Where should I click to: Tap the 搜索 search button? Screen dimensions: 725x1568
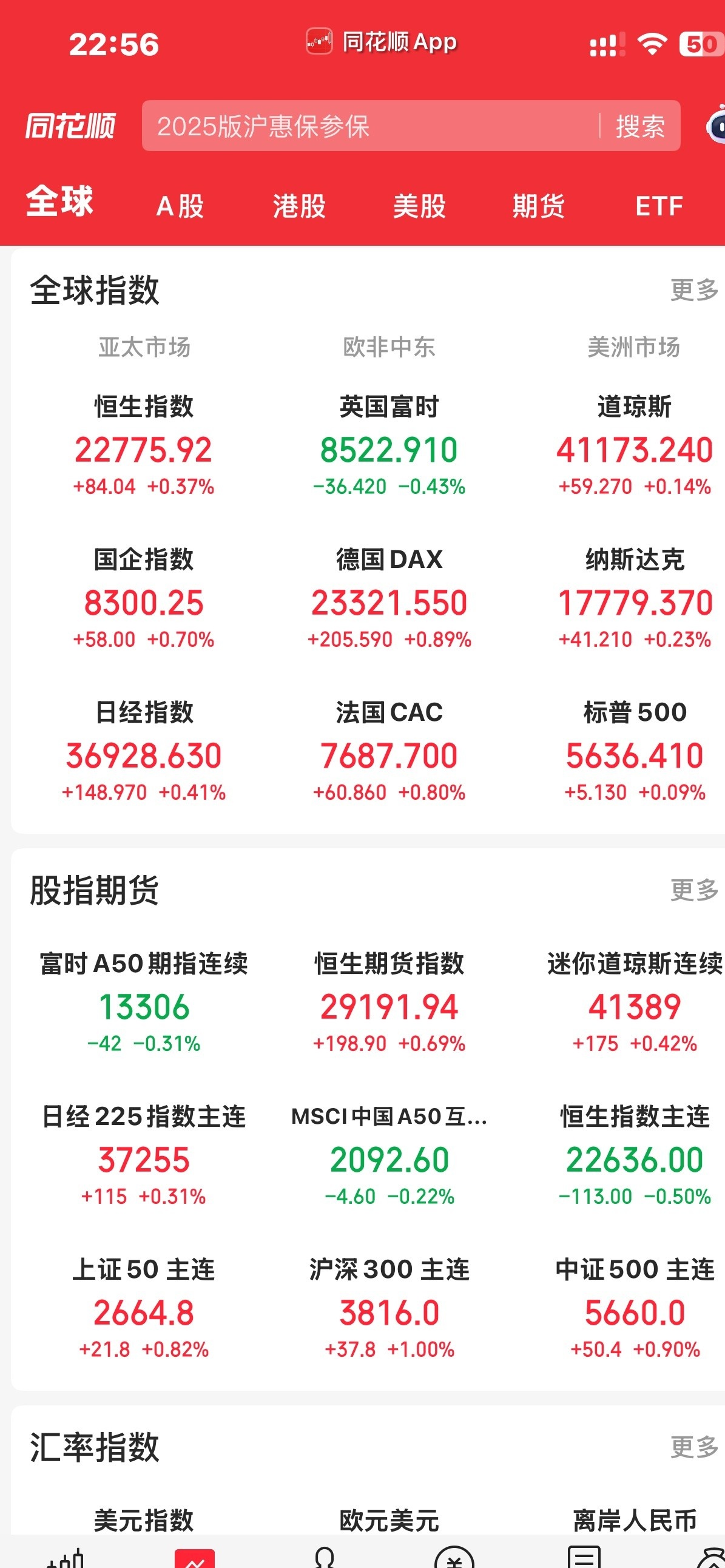coord(638,127)
